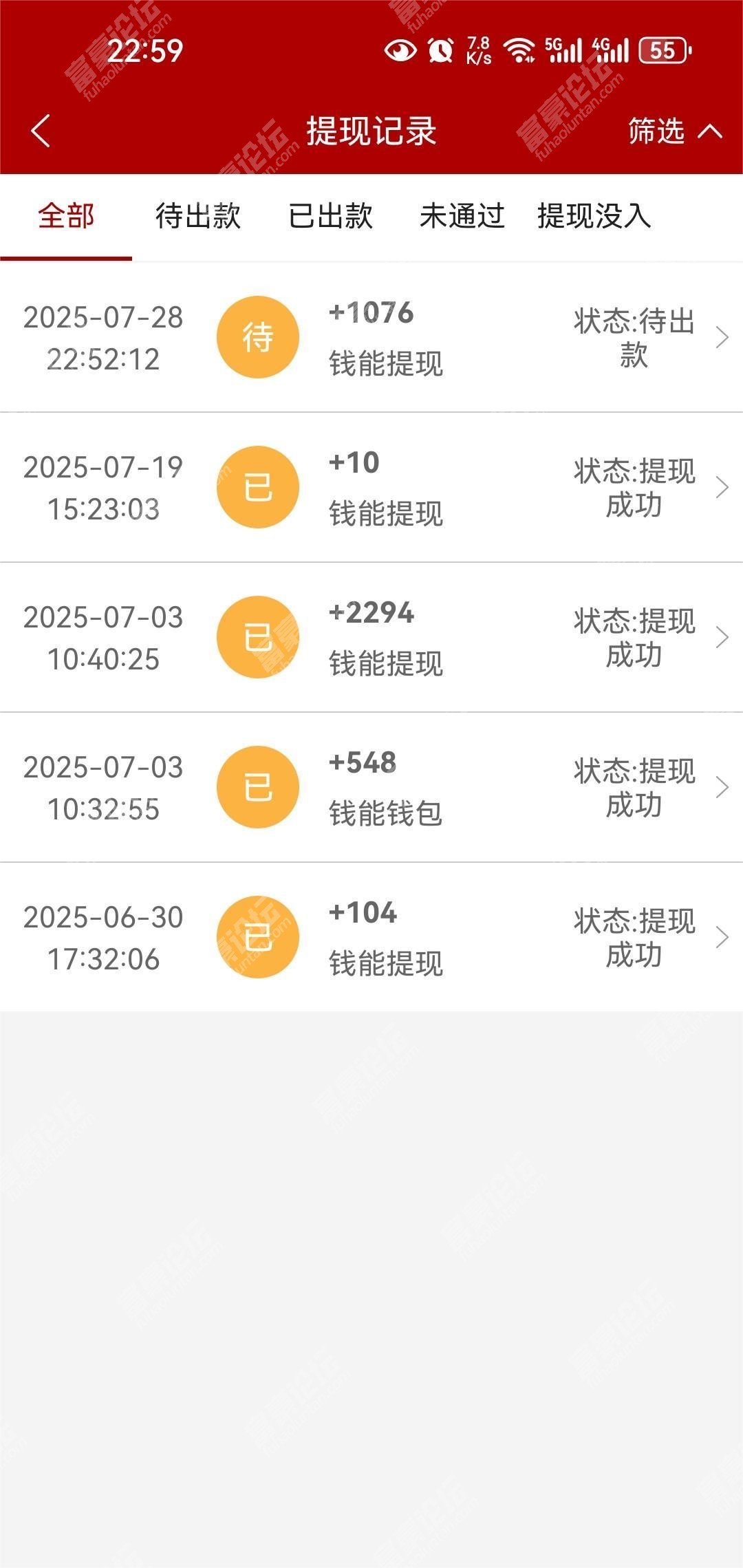This screenshot has width=743, height=1568.
Task: Open the 提现没入 tab
Action: click(x=594, y=216)
